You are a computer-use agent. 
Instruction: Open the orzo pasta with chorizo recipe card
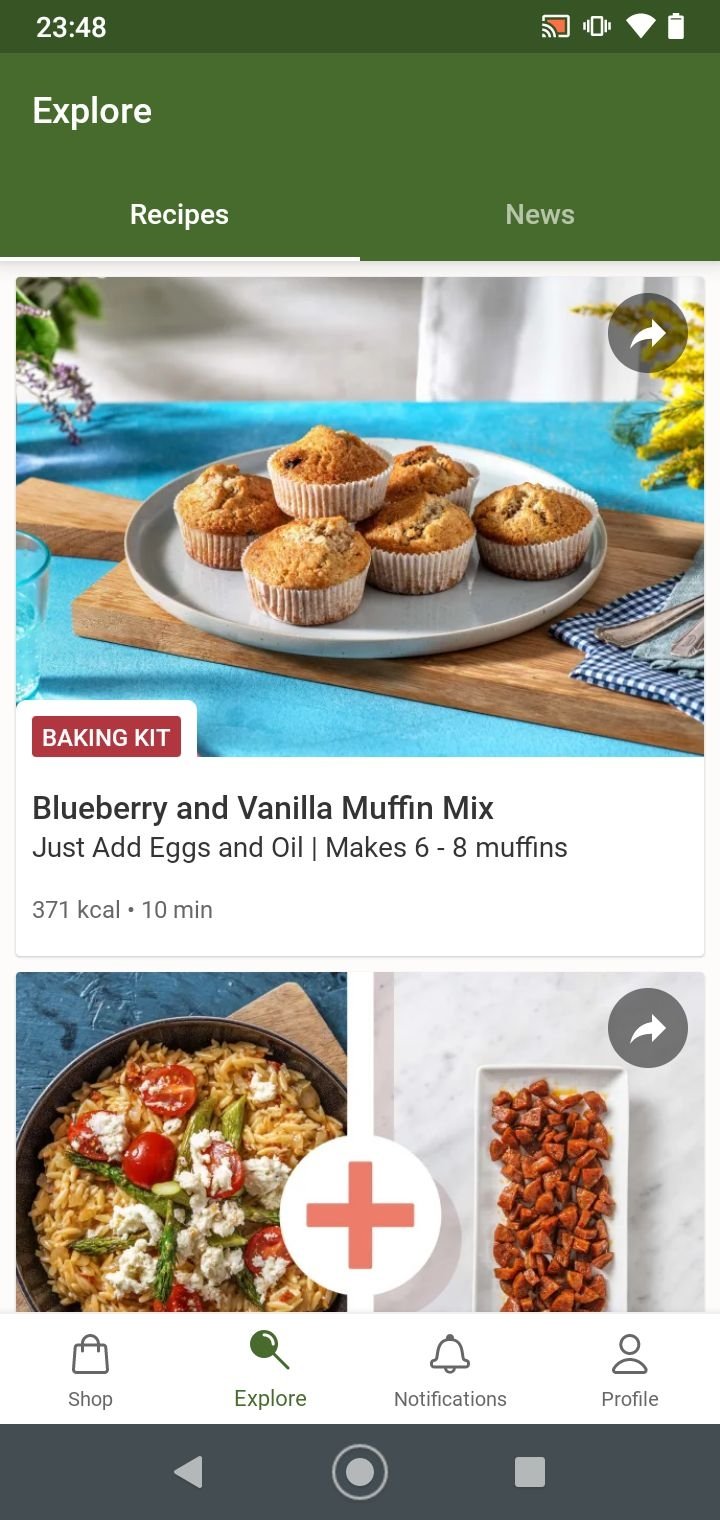(x=360, y=1142)
